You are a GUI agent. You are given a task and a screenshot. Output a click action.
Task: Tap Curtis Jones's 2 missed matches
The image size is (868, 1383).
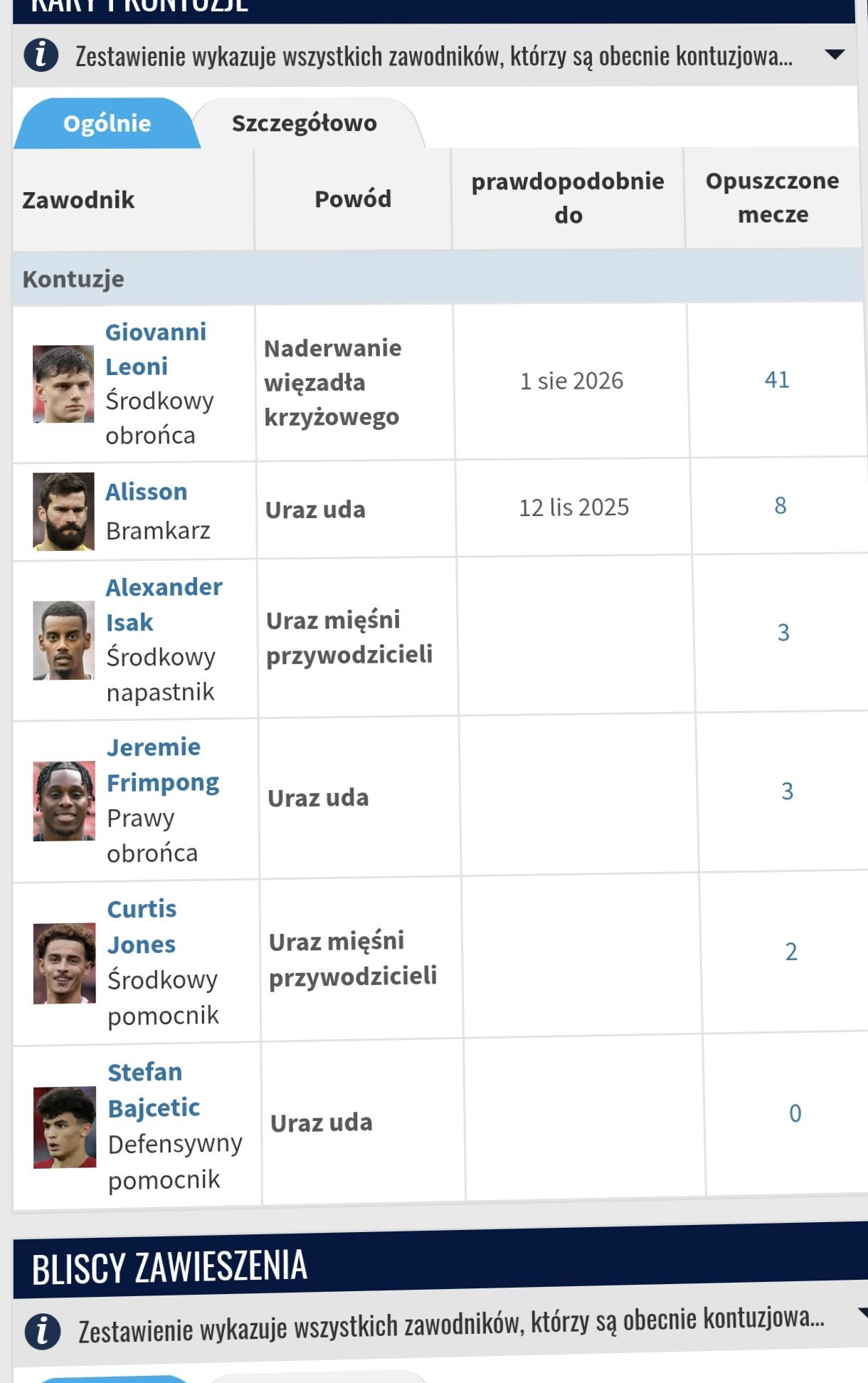[x=790, y=952]
